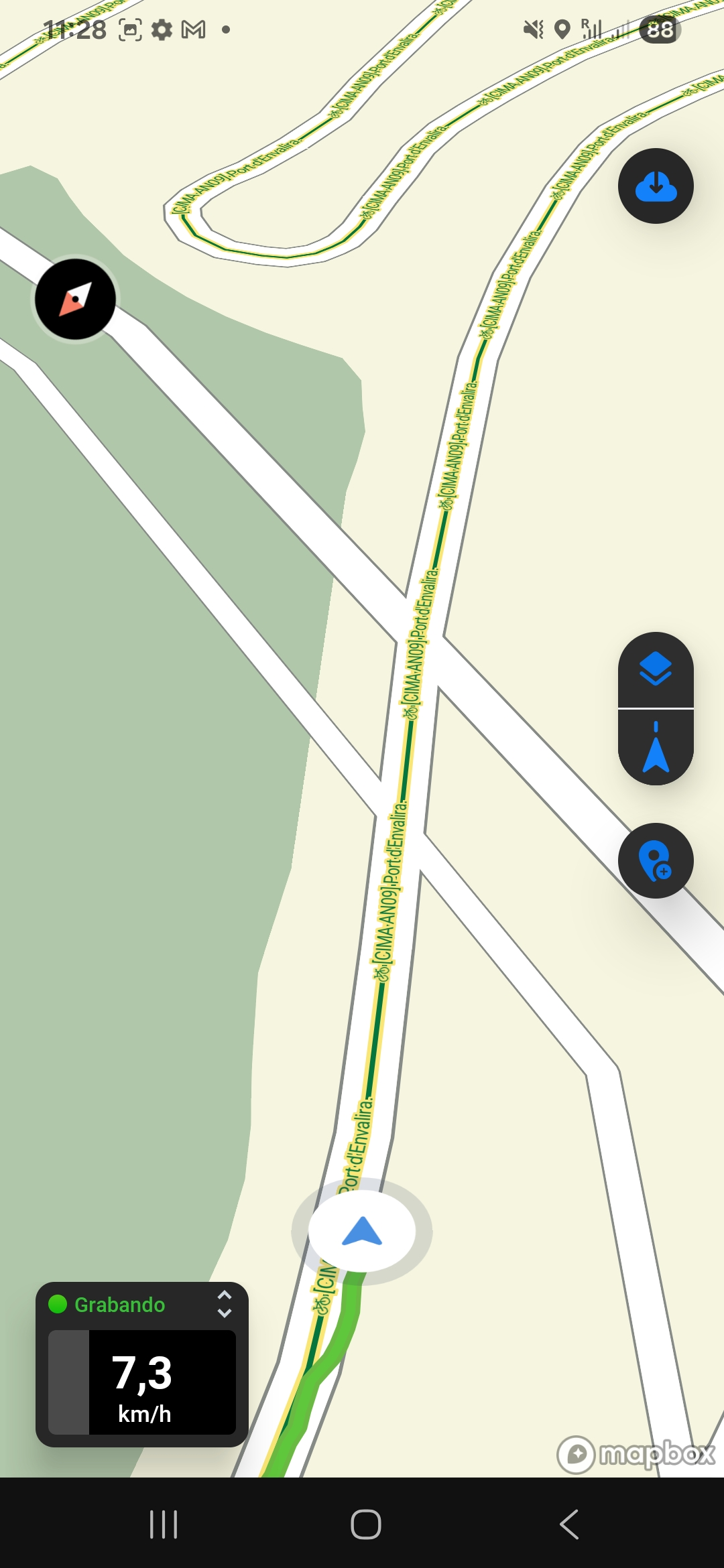This screenshot has height=1568, width=724.
Task: Expand the Grabando recording panel
Action: click(225, 1305)
